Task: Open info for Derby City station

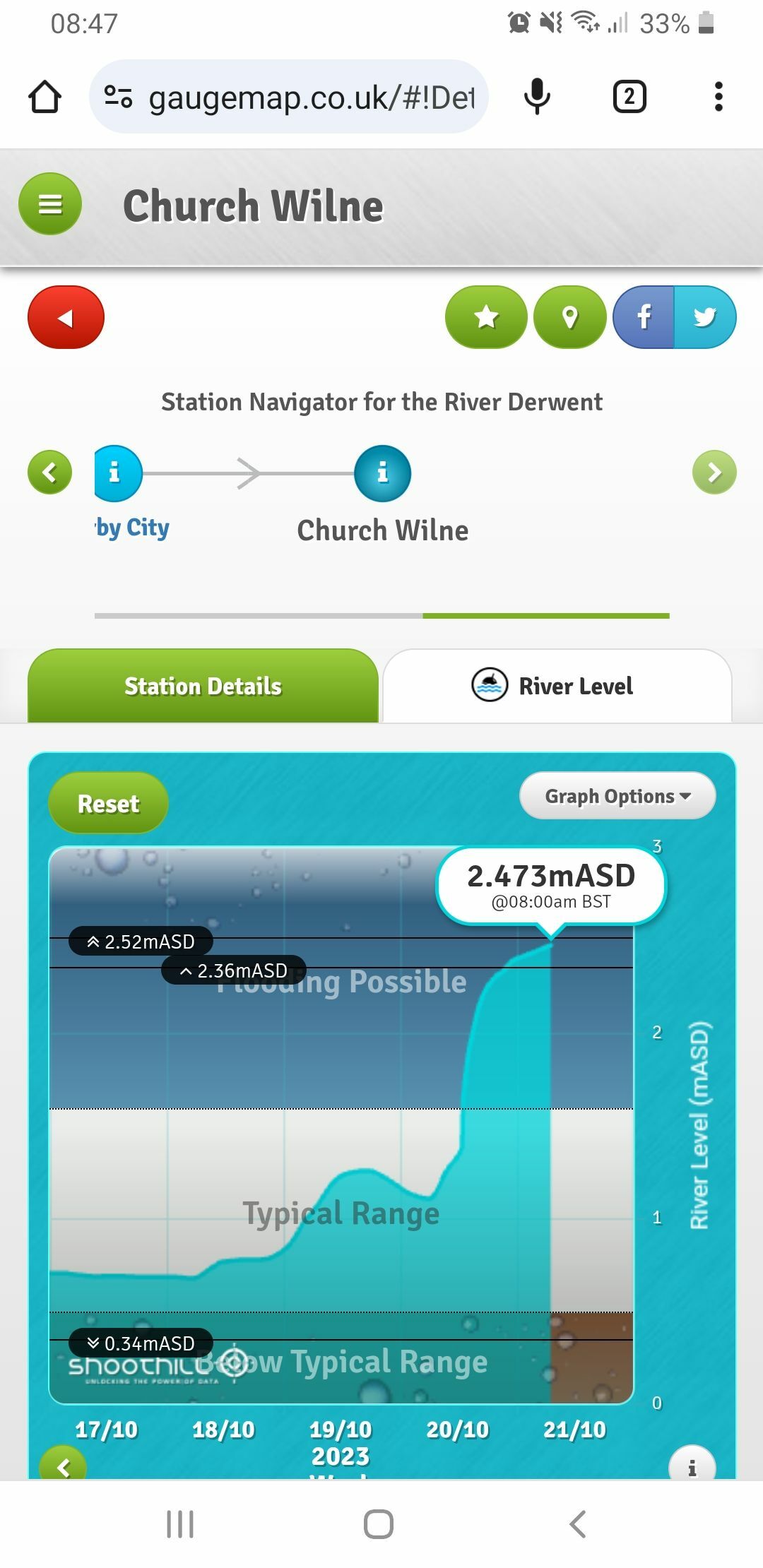Action: (x=117, y=473)
